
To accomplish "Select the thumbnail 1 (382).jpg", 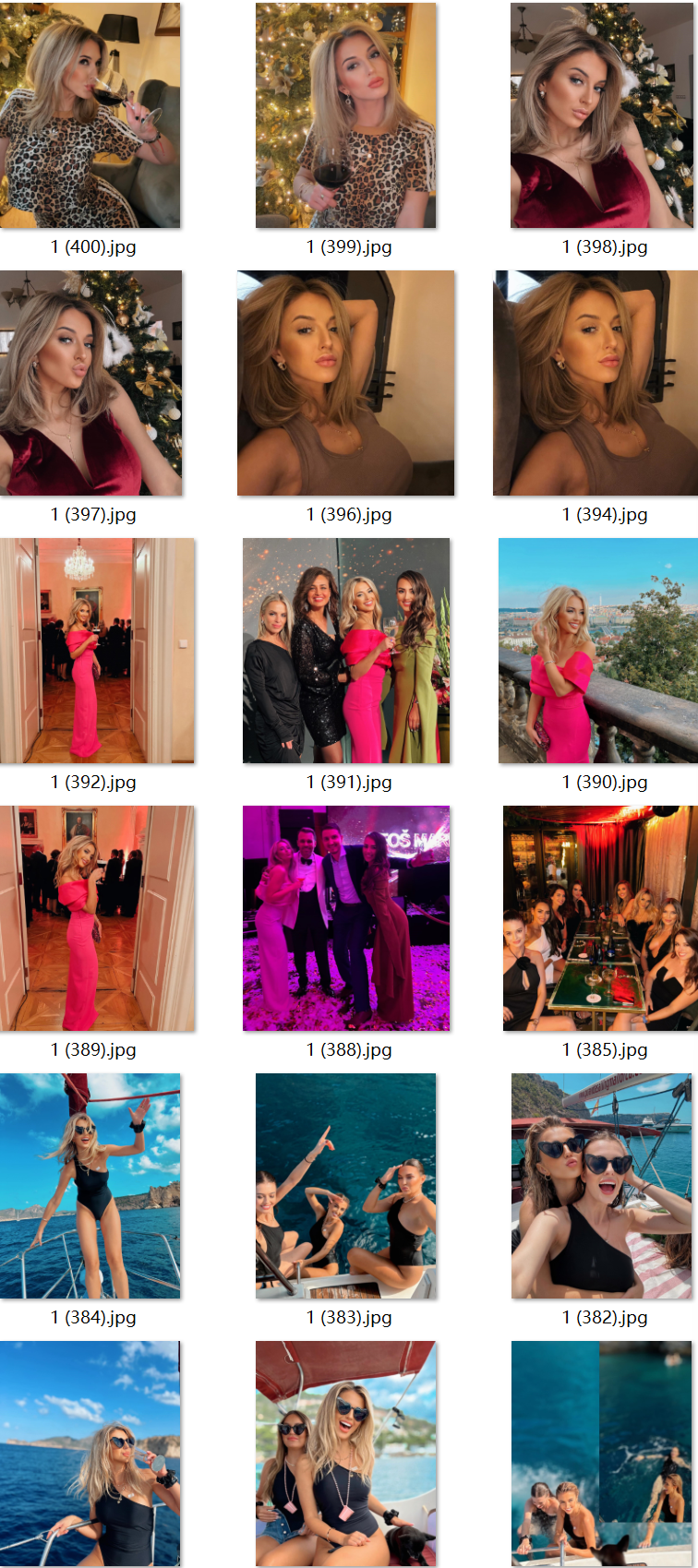I will tap(601, 1186).
